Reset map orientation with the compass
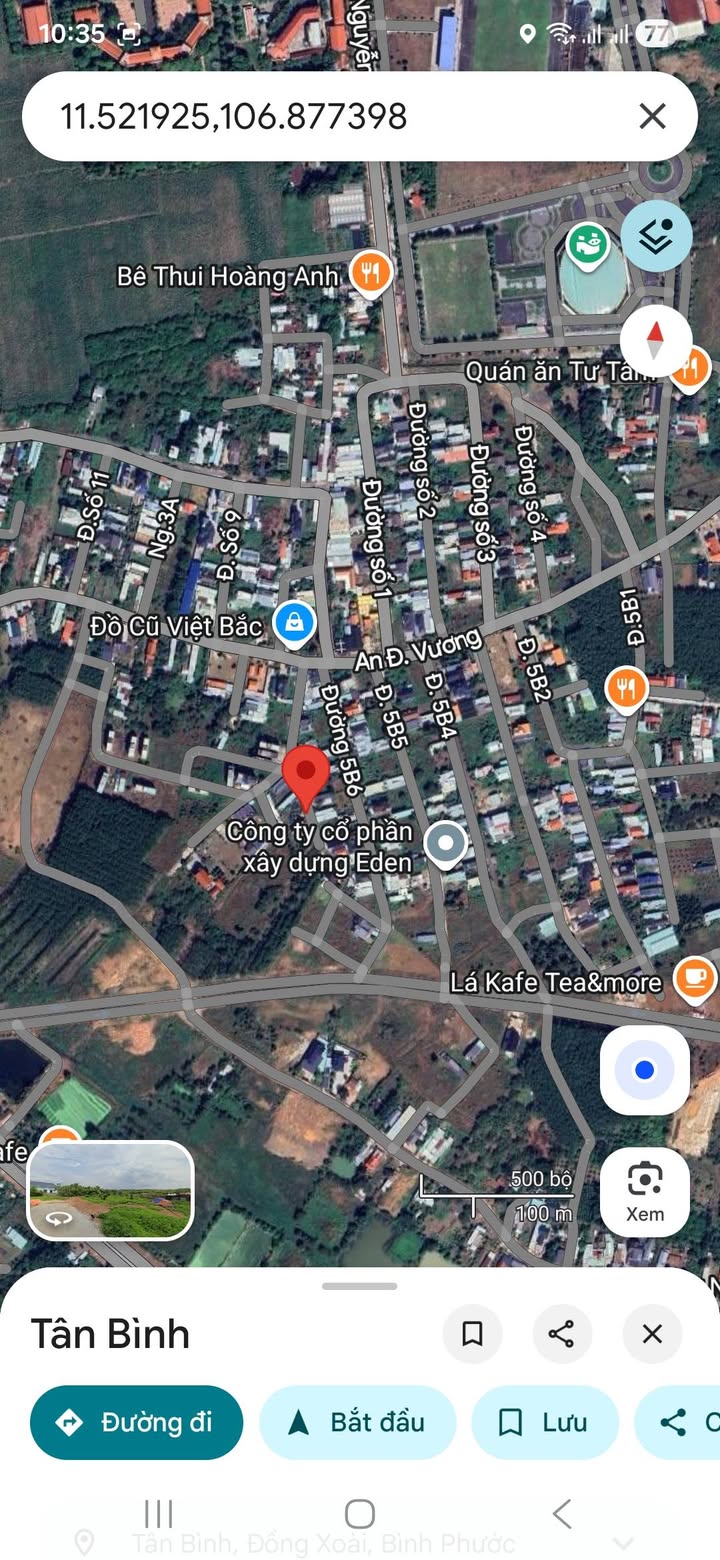 [656, 341]
